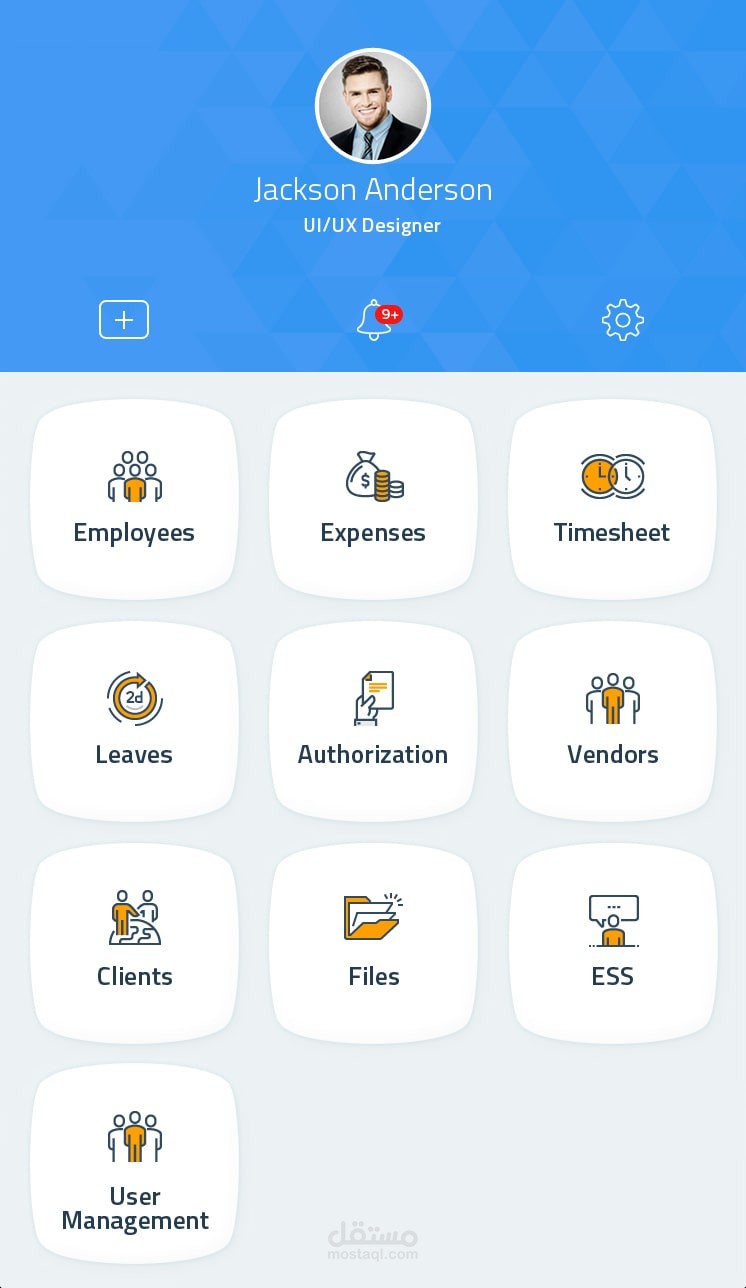
Task: Click the plus button to add new item
Action: tap(123, 319)
